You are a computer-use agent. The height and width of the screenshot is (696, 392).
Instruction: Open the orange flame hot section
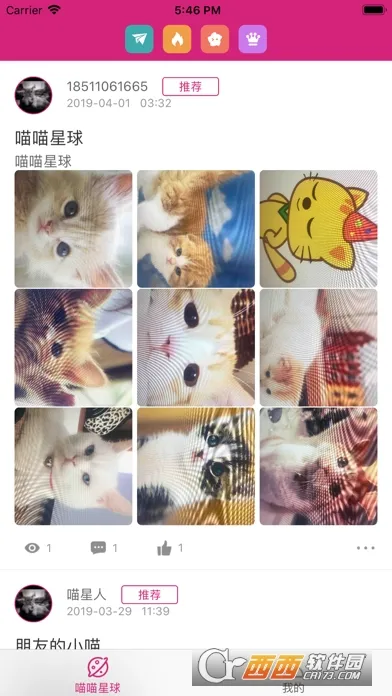[x=177, y=39]
